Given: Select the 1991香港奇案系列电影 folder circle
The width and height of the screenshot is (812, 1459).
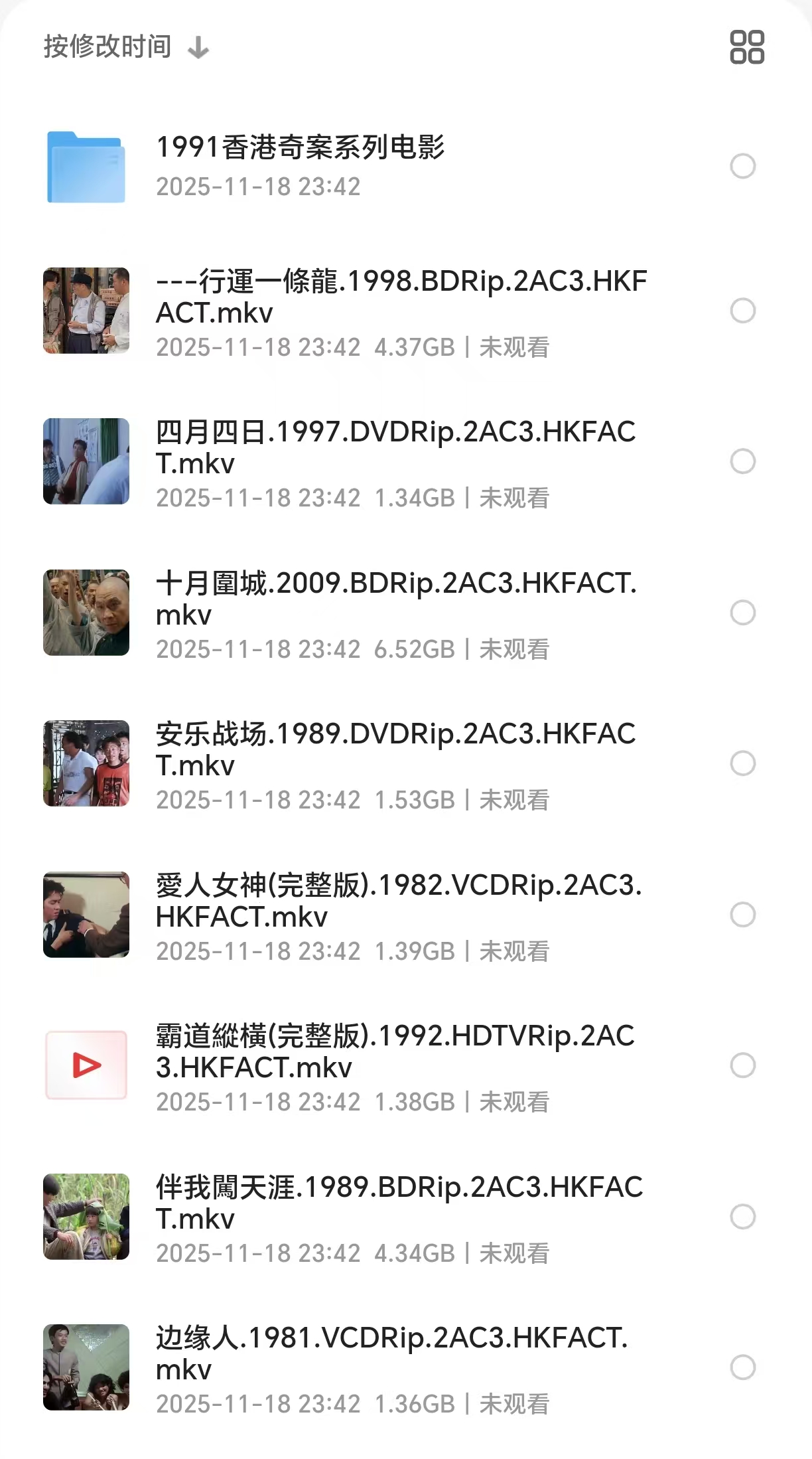Looking at the screenshot, I should [743, 166].
